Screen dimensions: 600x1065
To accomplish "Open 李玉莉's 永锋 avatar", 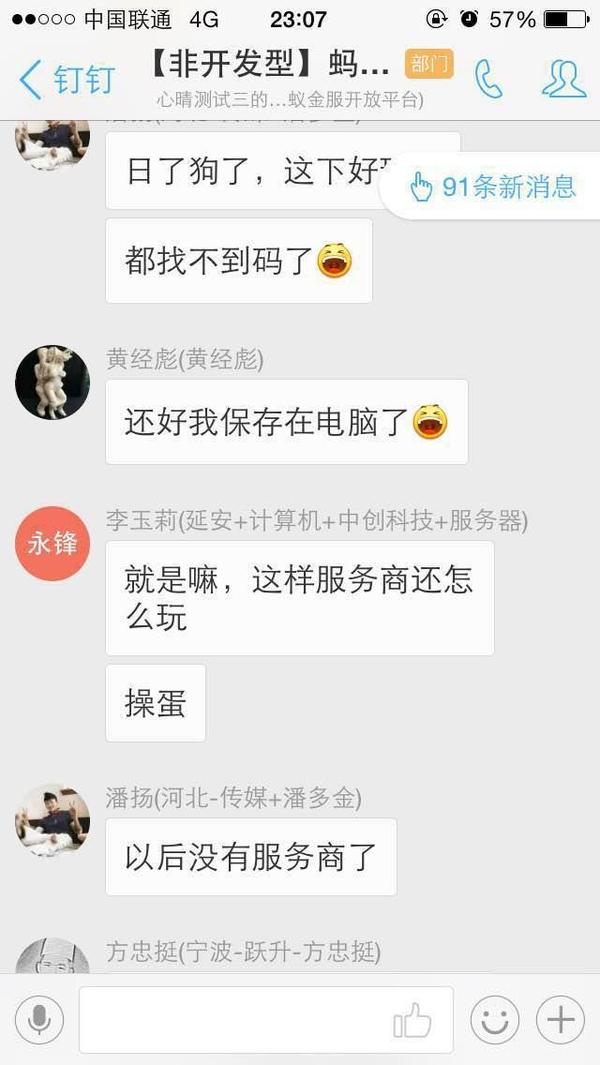I will tap(52, 544).
